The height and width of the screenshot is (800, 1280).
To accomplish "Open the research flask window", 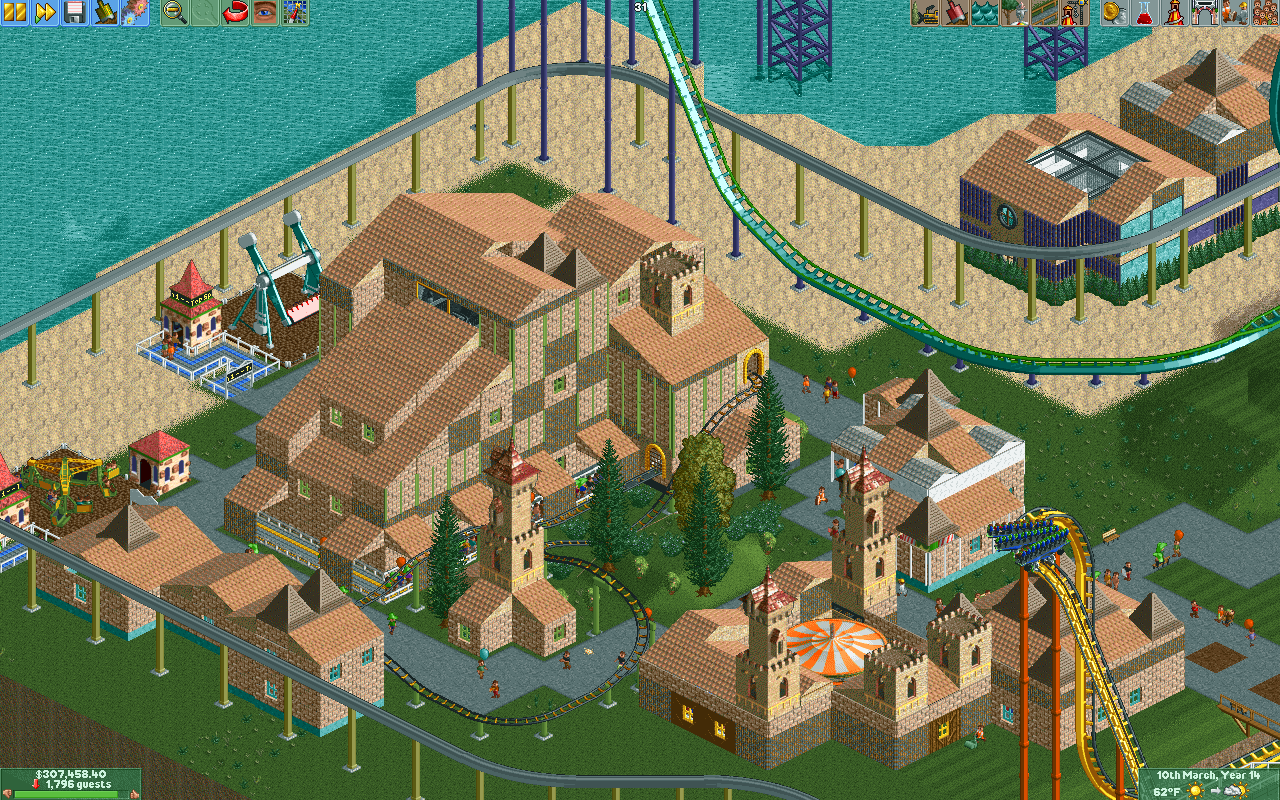I will 1144,13.
